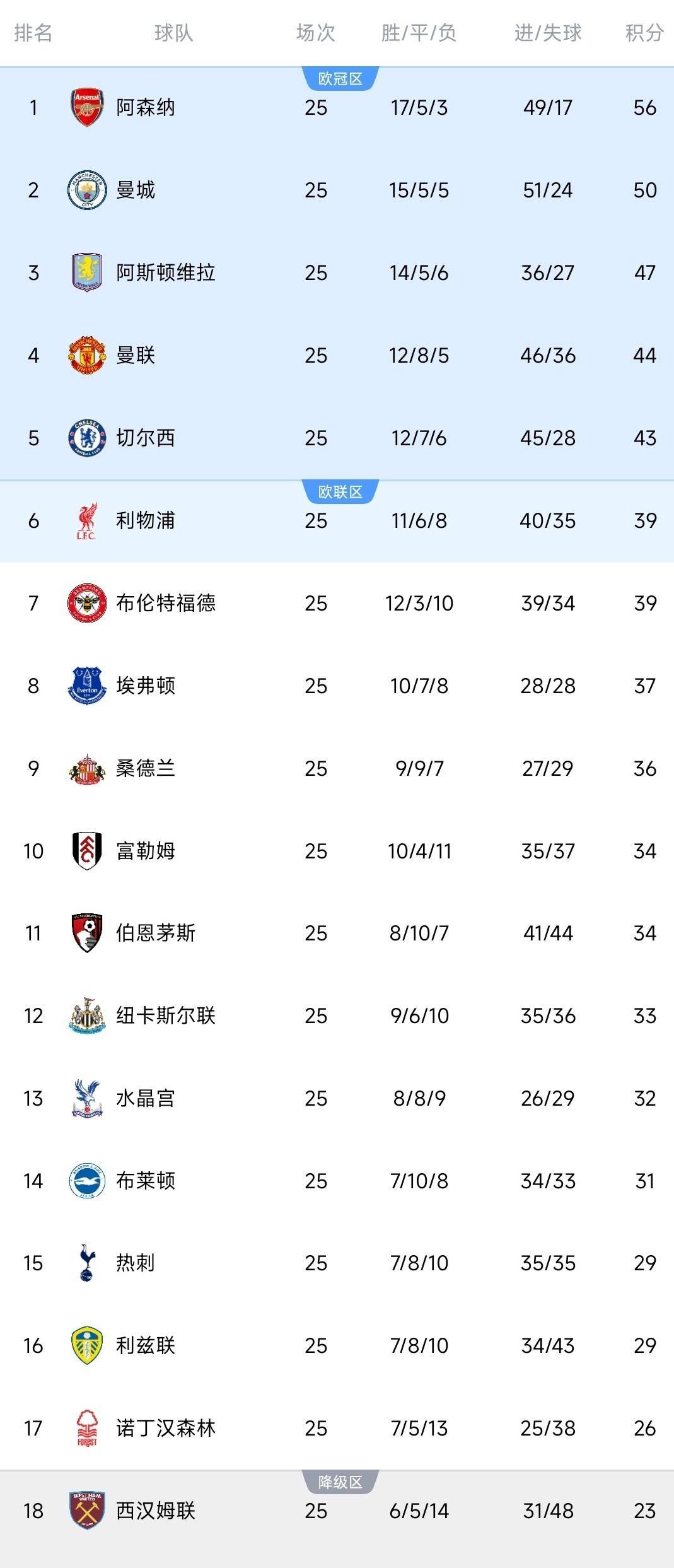Open 阿森纳 team details
The width and height of the screenshot is (674, 1568).
144,107
